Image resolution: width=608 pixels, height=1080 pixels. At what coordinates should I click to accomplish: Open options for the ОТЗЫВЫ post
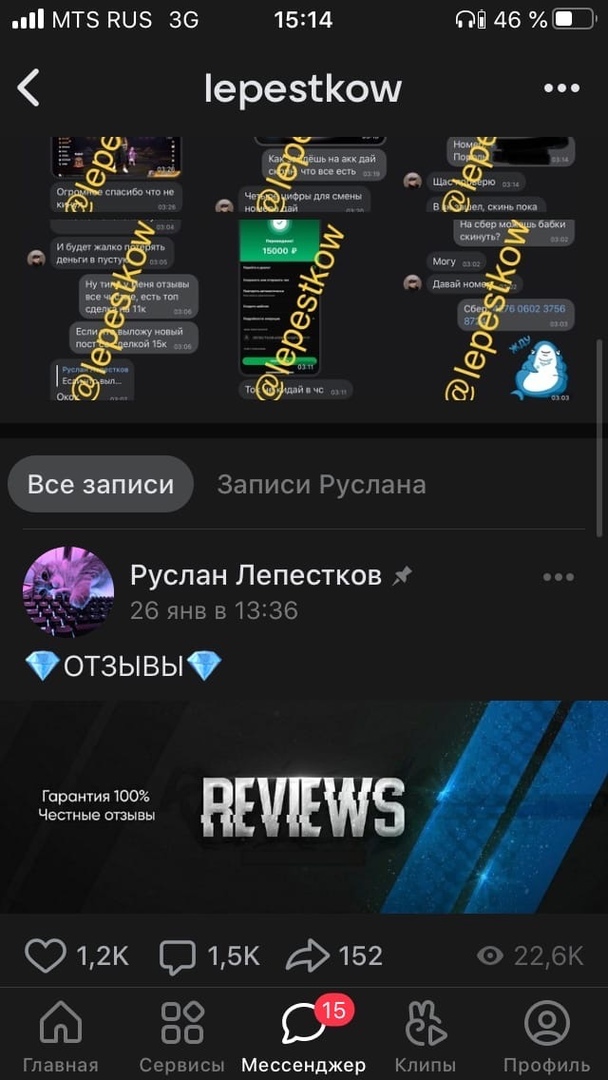tap(558, 577)
